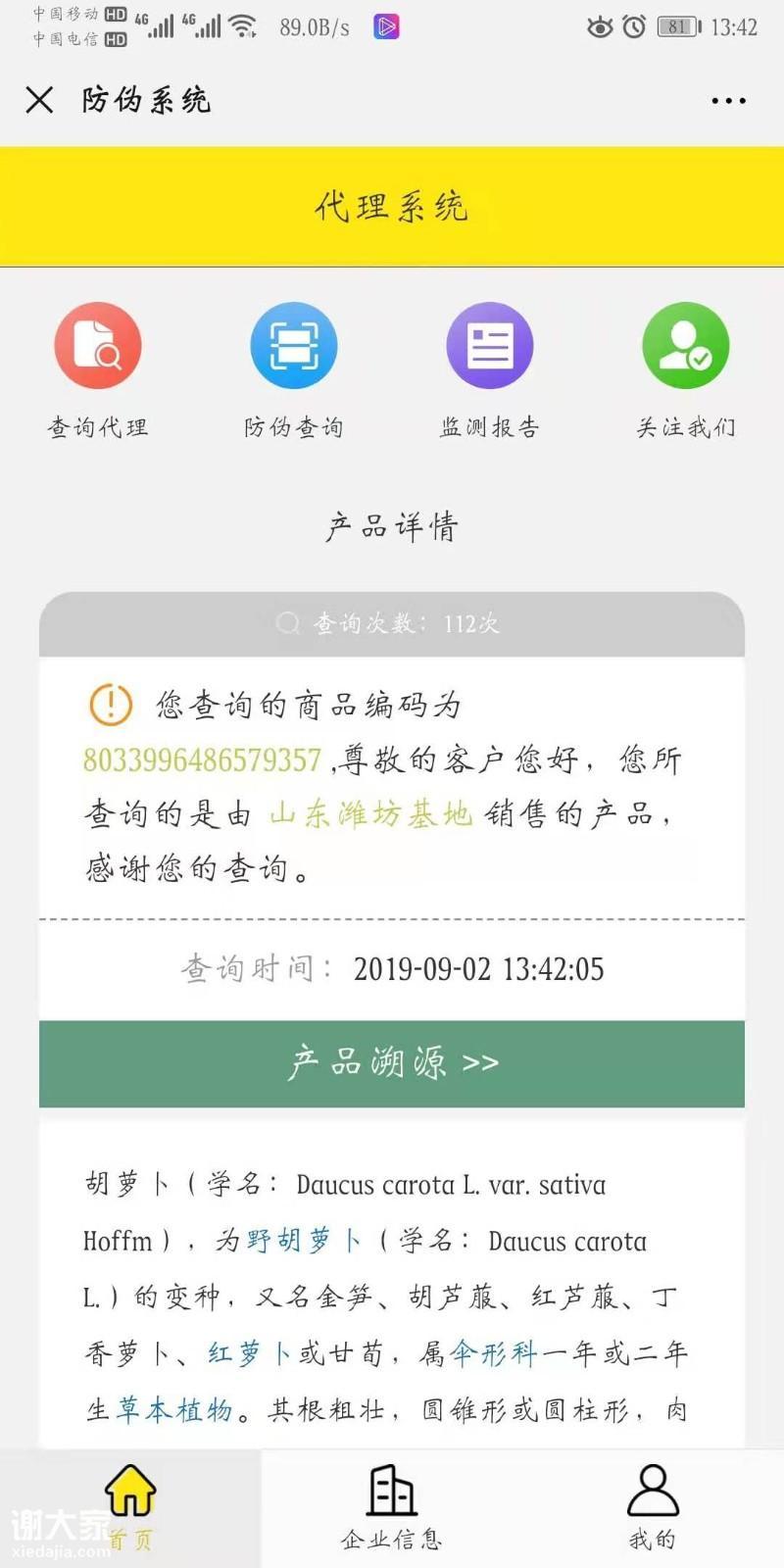This screenshot has height=1568, width=784.
Task: Open the 草本植物 link
Action: [x=174, y=1410]
